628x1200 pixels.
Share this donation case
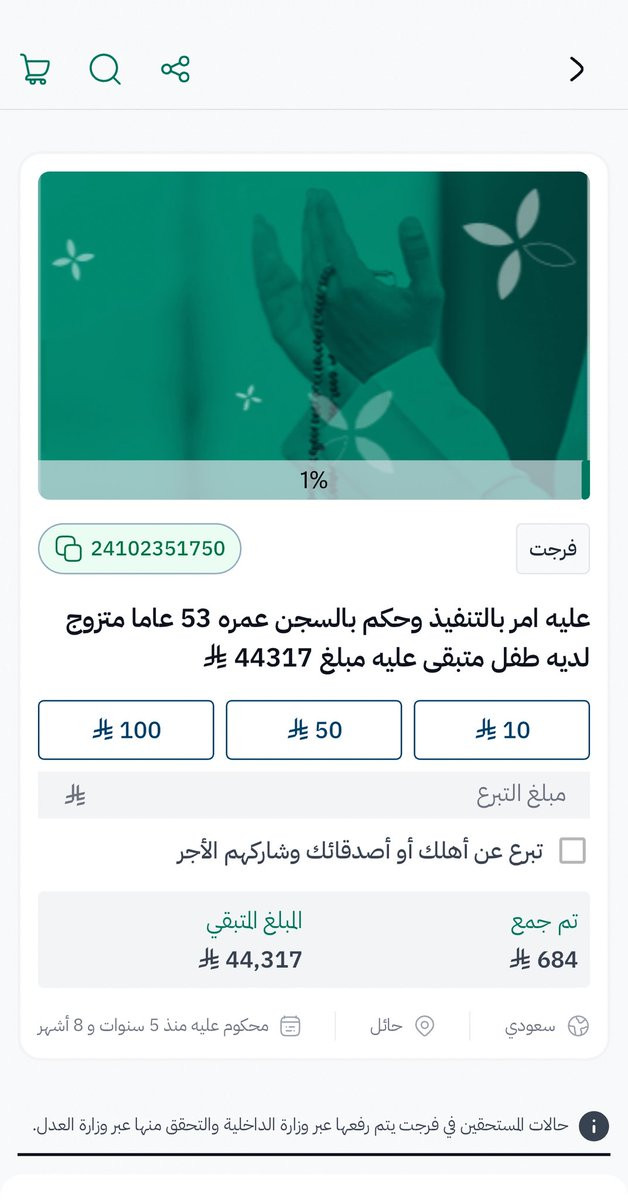[175, 69]
